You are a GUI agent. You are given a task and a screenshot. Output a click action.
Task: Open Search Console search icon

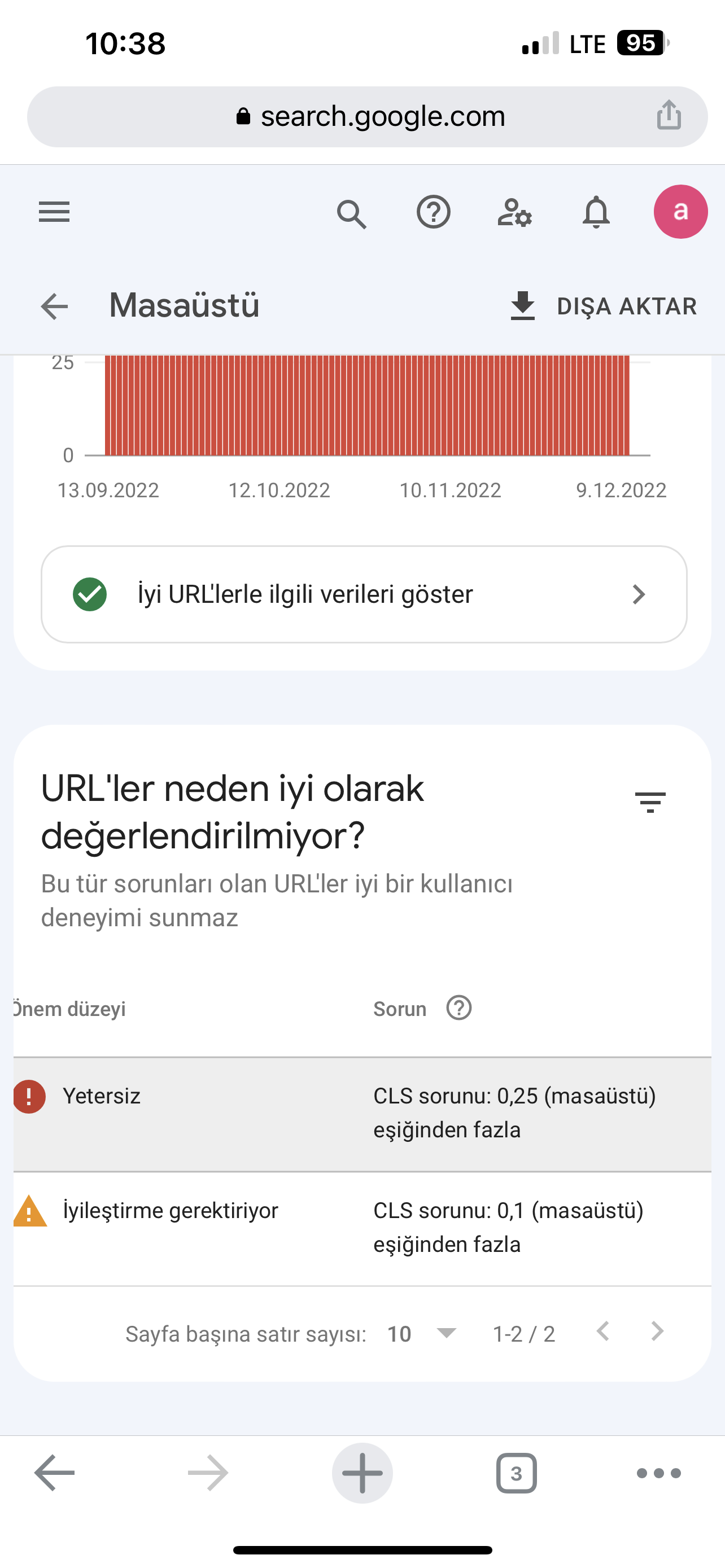click(x=352, y=213)
